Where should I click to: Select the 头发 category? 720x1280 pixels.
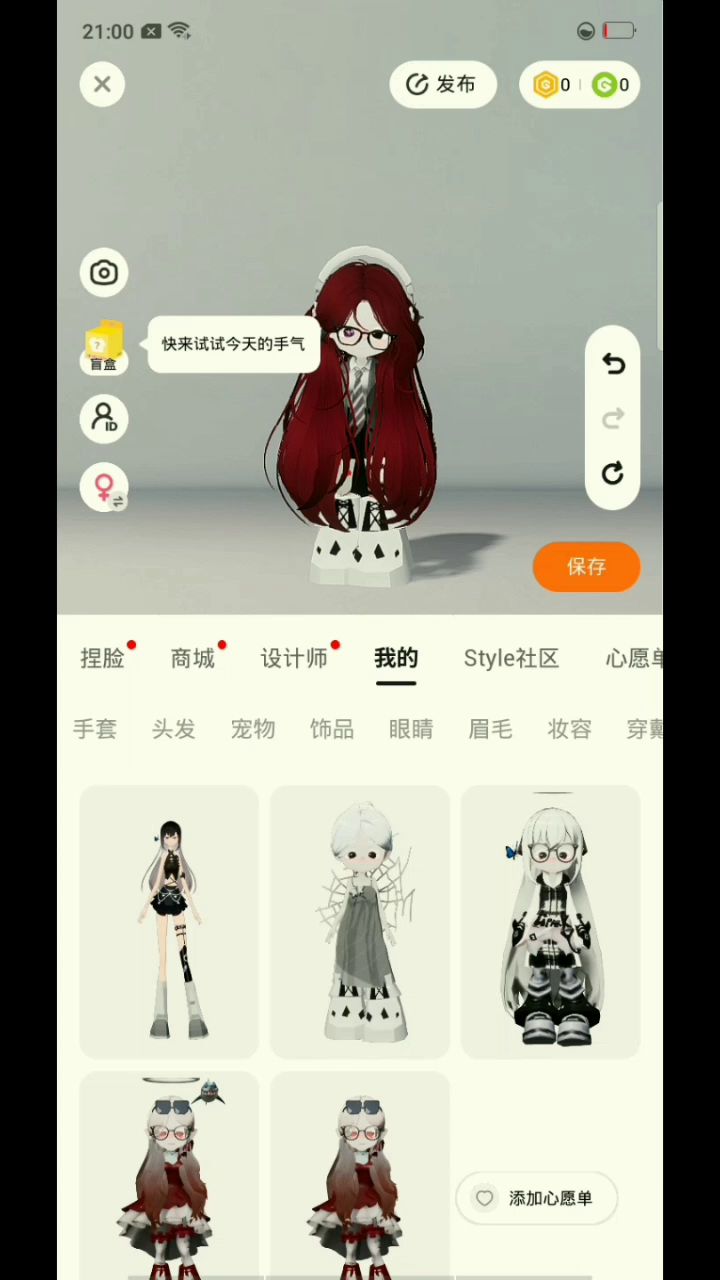click(x=174, y=729)
